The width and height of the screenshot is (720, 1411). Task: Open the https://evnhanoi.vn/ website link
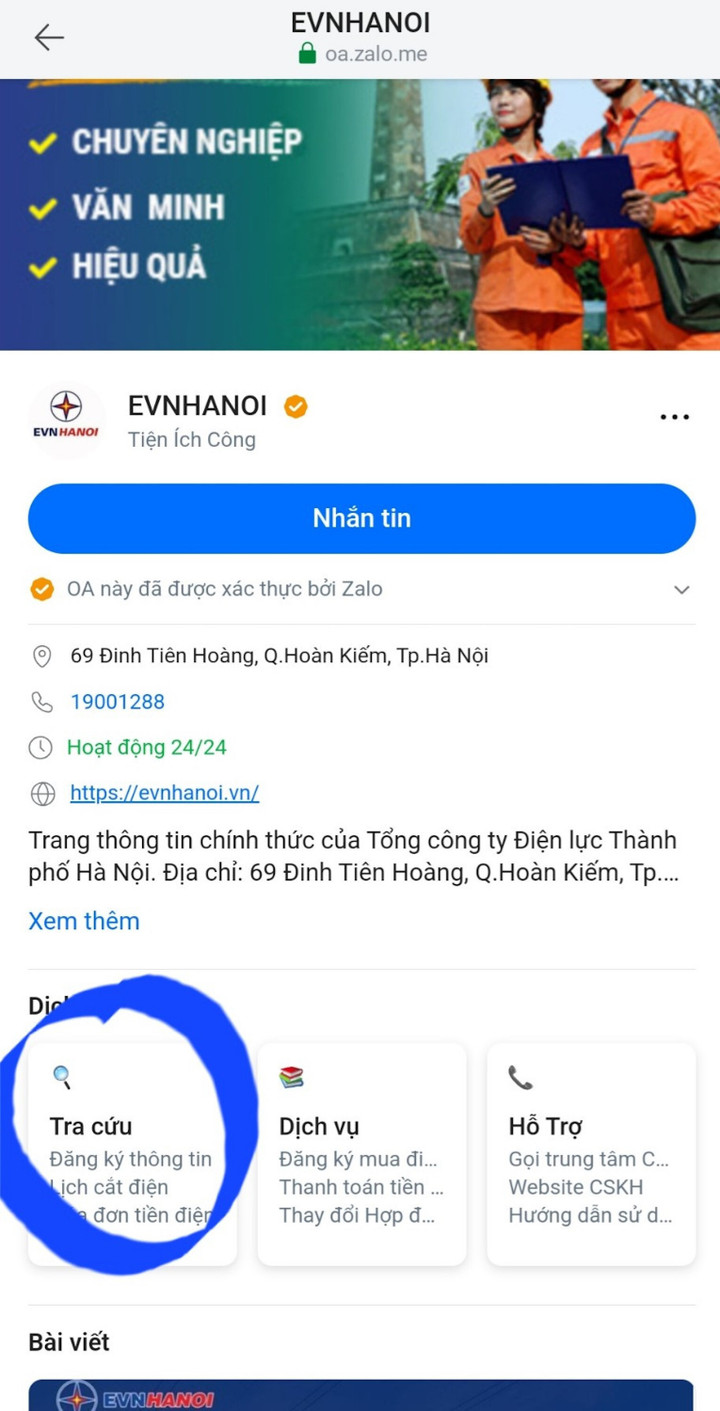coord(164,793)
